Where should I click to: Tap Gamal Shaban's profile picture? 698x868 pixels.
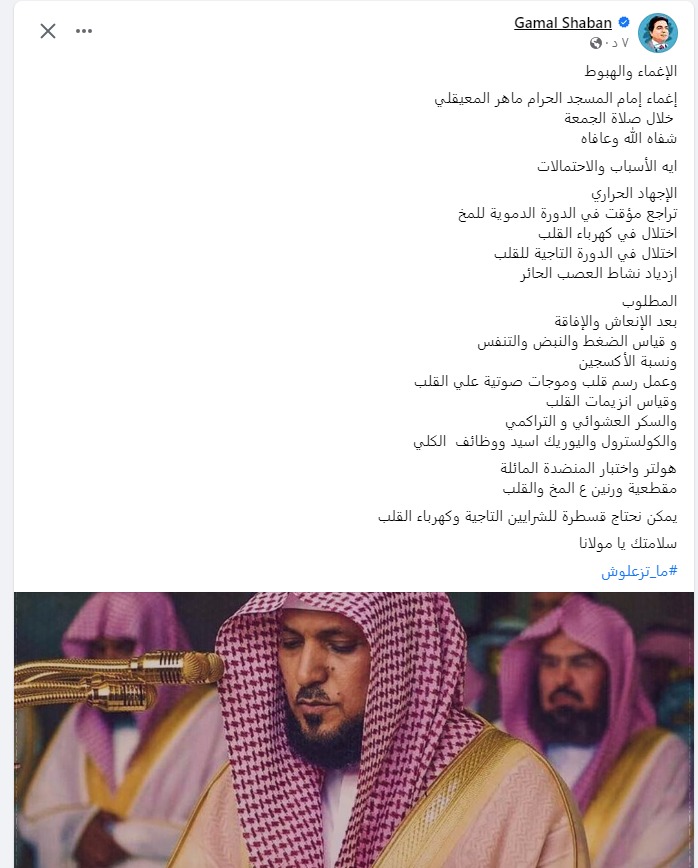click(x=658, y=33)
